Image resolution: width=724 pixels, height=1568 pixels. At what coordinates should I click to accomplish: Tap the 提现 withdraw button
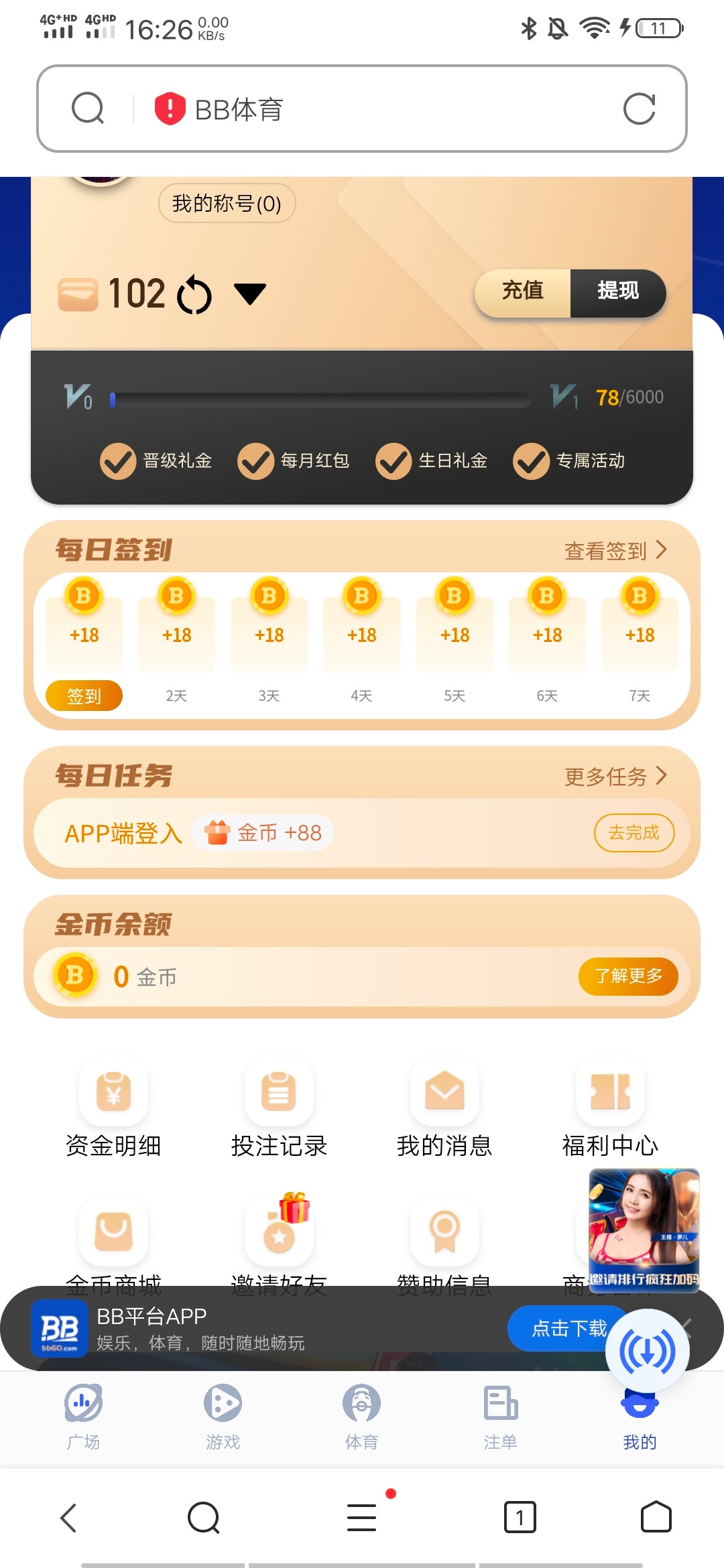coord(617,291)
